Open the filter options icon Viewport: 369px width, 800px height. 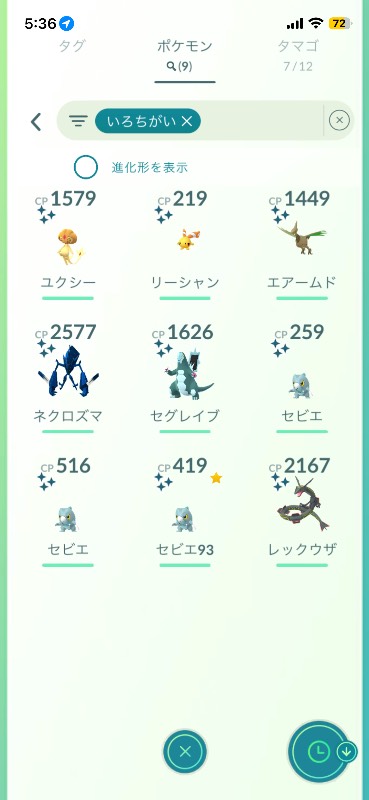(78, 121)
